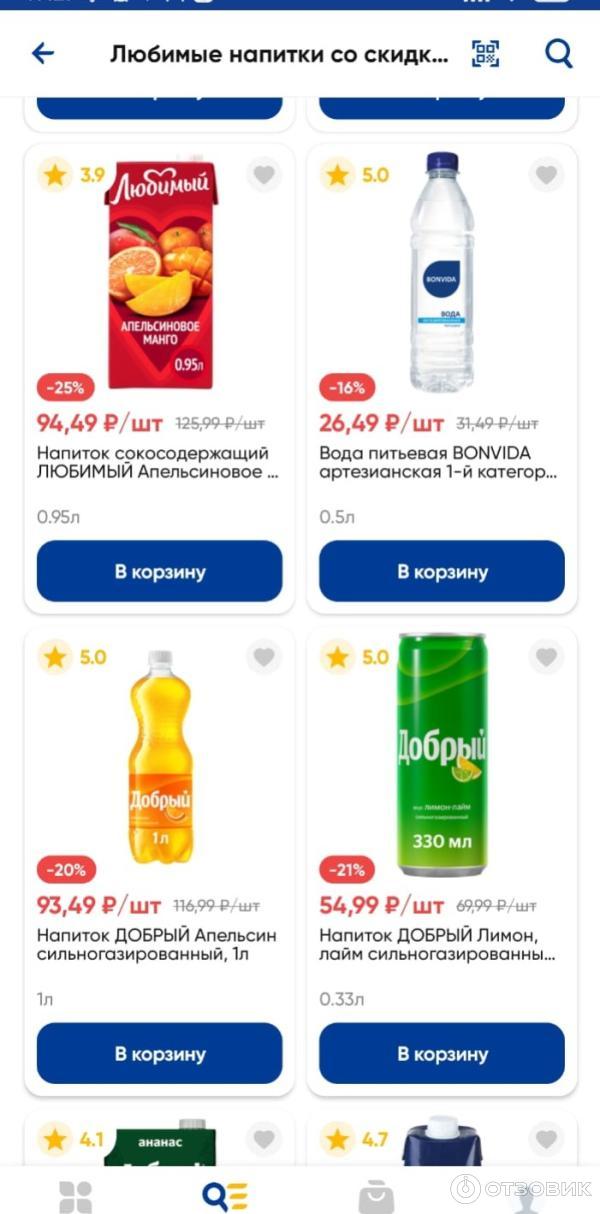
Task: Like the ДОБРЫЙ Лимон, лайм can
Action: [546, 657]
